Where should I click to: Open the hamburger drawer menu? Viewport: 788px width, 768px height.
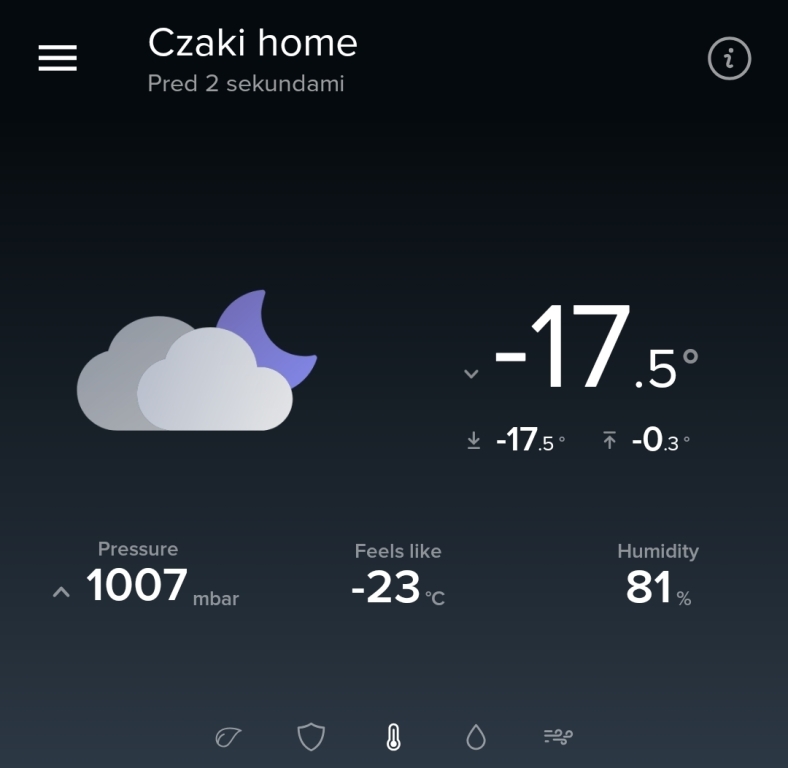57,59
